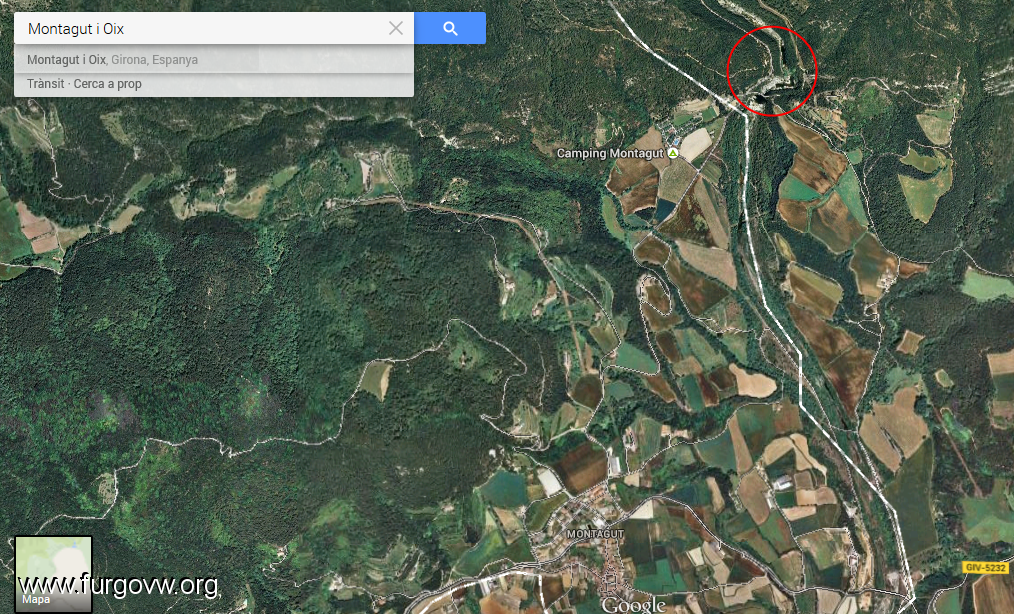
Task: Open the Camping Montagut place marker
Action: click(673, 153)
